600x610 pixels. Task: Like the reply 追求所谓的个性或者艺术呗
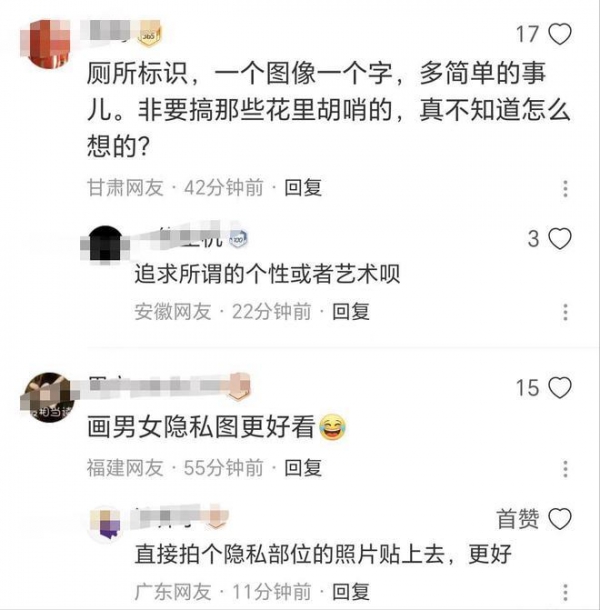pyautogui.click(x=561, y=239)
